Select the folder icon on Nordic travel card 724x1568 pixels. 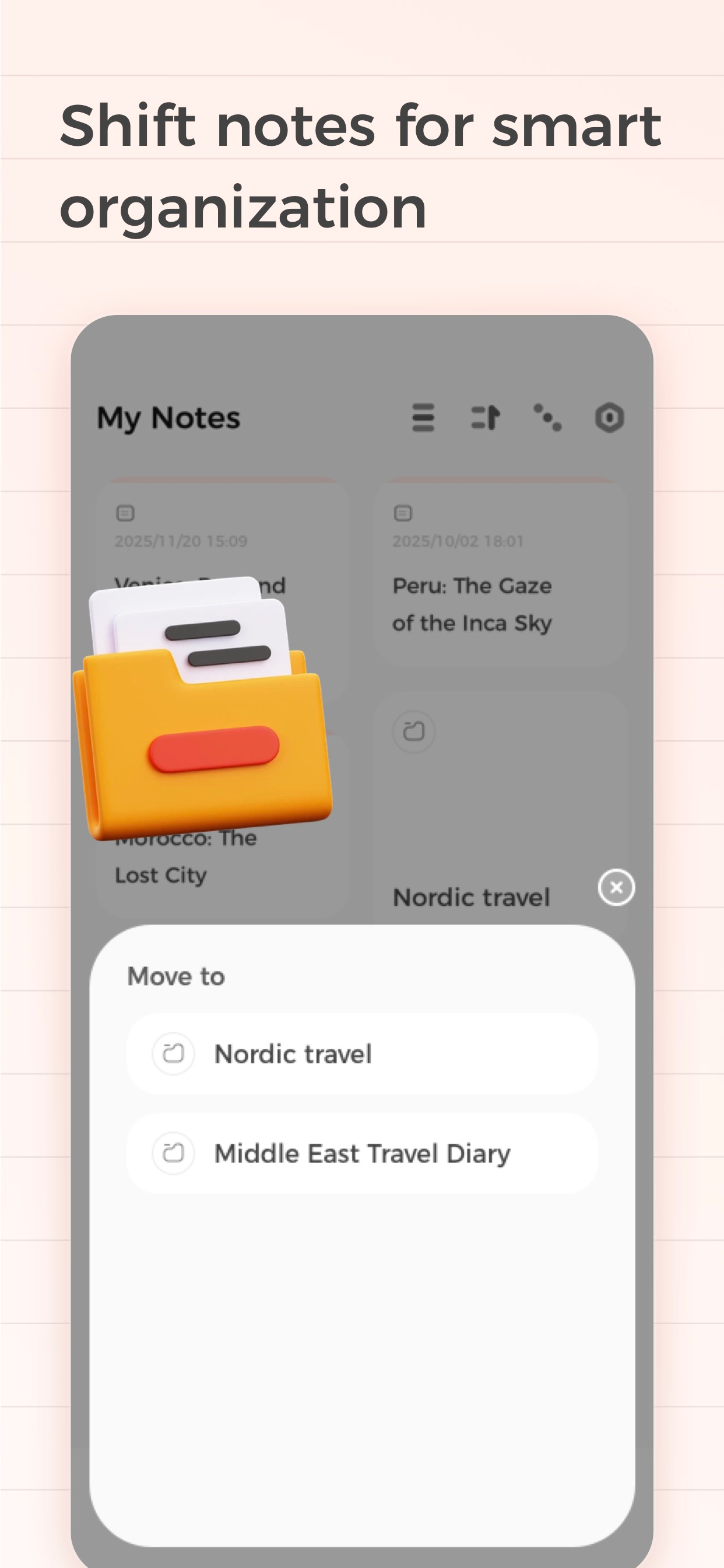414,732
